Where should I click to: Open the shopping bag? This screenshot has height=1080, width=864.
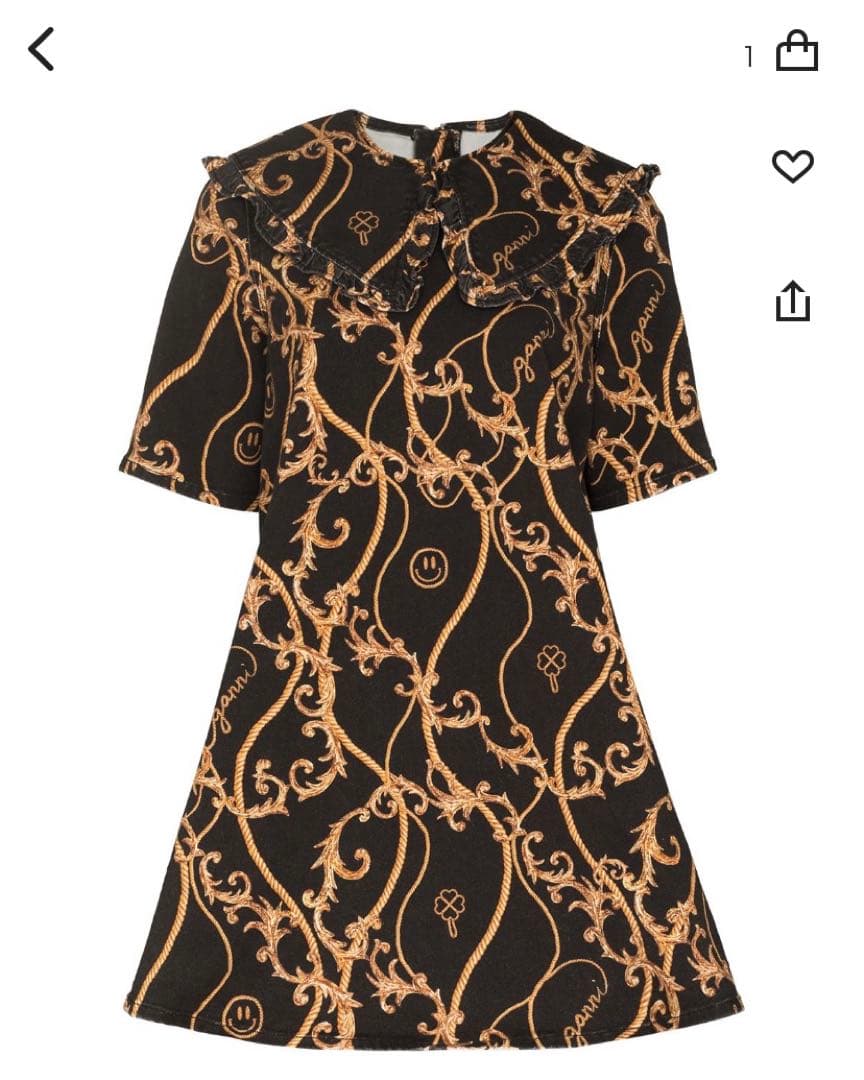pyautogui.click(x=796, y=52)
